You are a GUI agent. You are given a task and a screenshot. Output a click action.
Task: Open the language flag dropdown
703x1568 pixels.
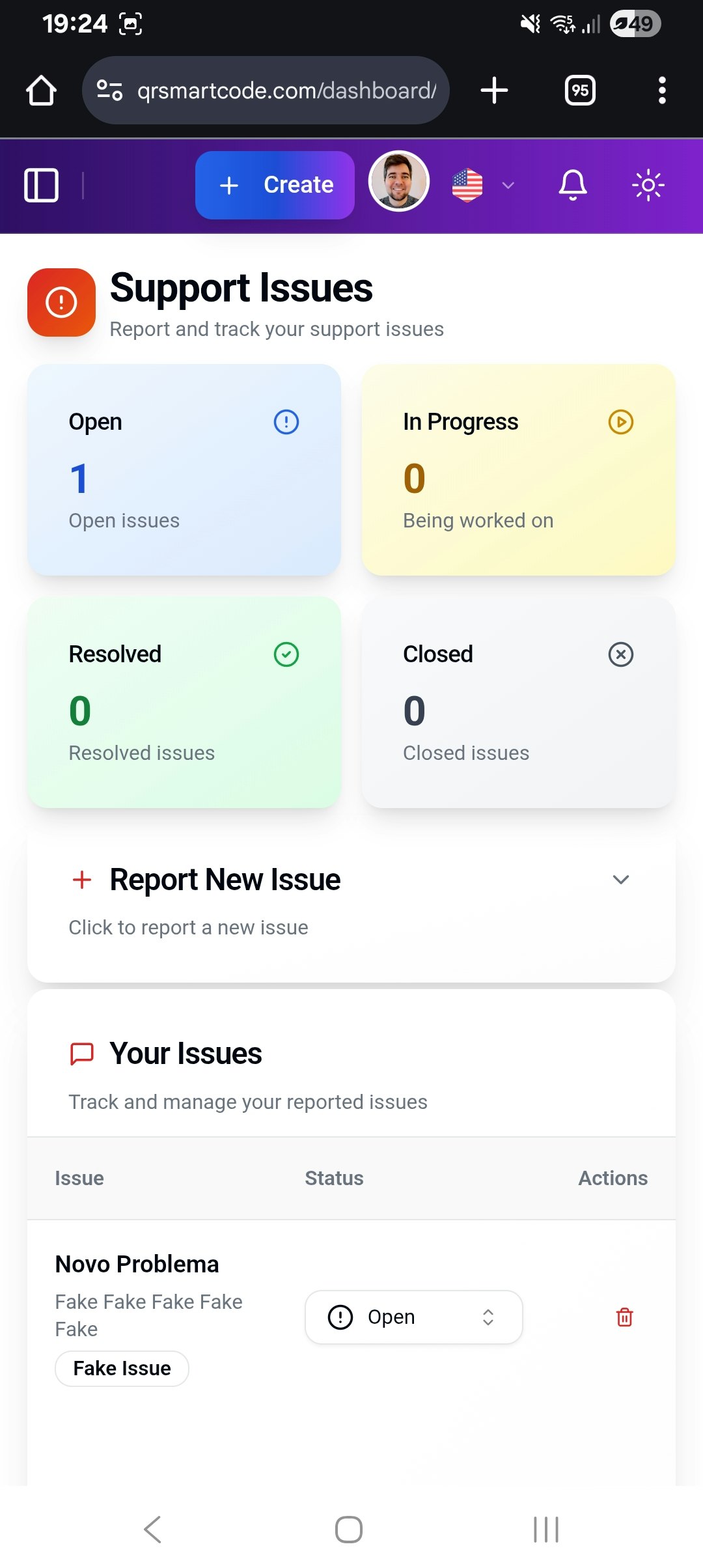[x=483, y=186]
